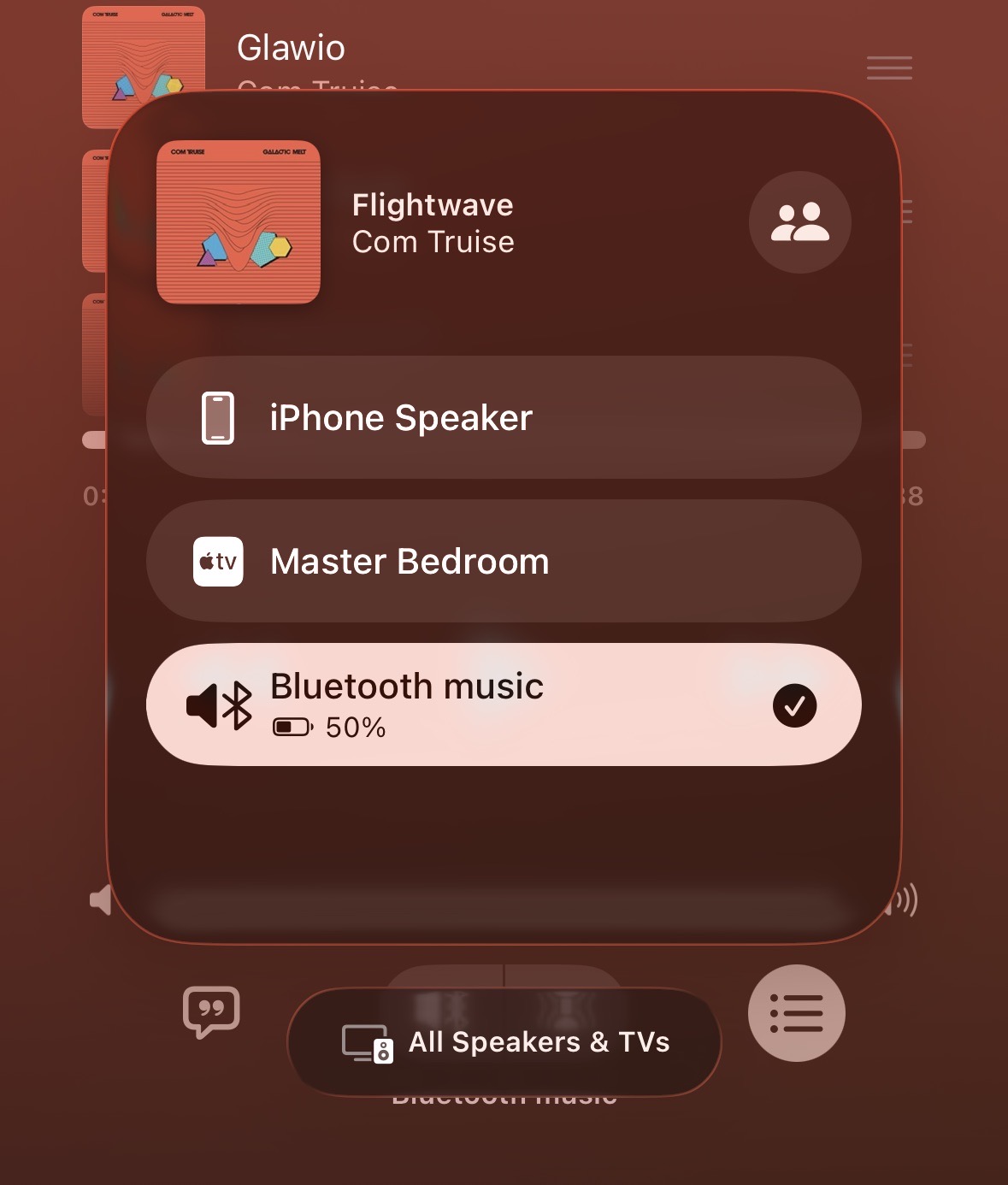This screenshot has height=1185, width=1008.
Task: Show the playback queue list
Action: 796,1013
